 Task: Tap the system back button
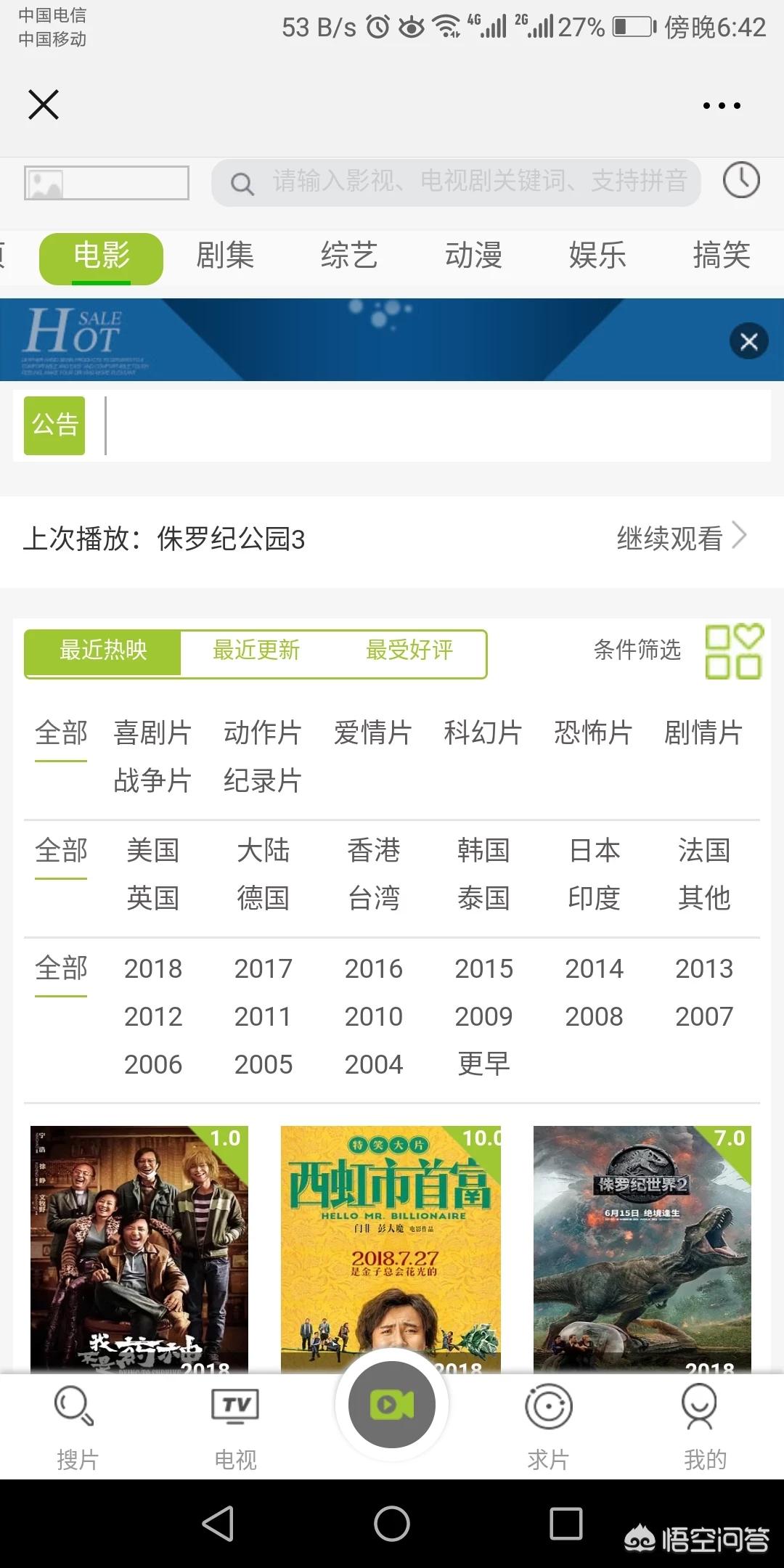(x=218, y=1523)
